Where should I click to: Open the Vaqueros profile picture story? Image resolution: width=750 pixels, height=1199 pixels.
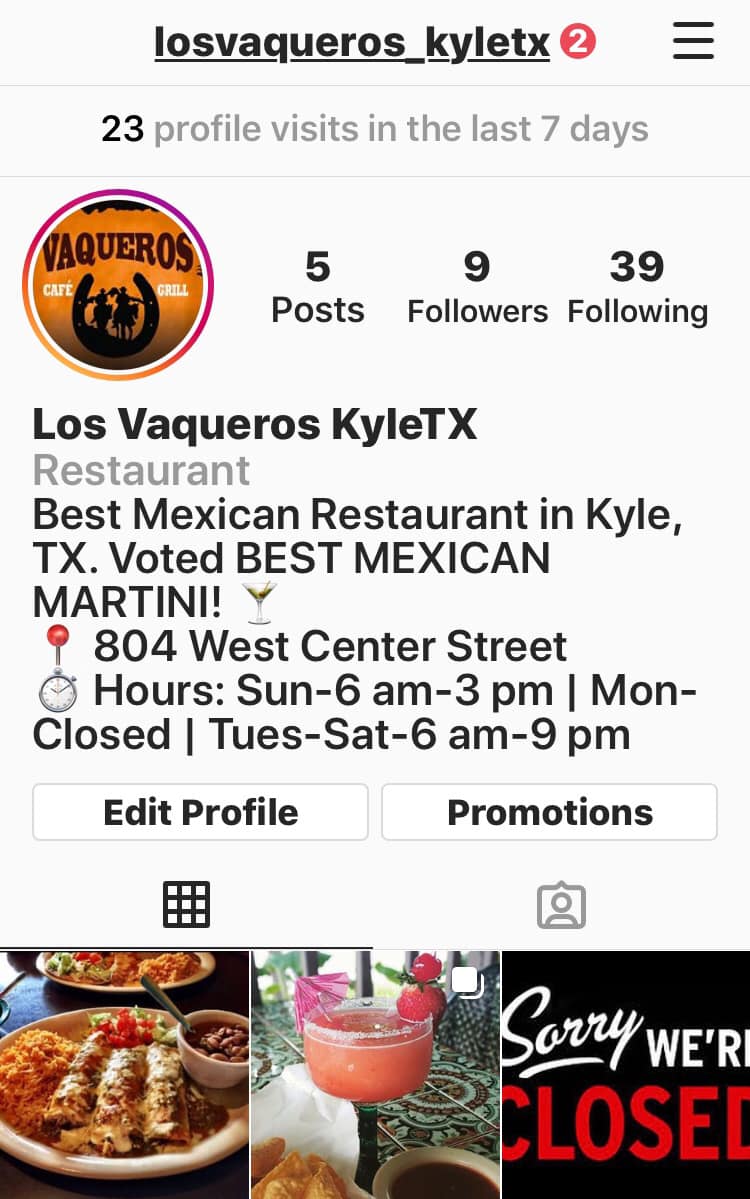[118, 285]
